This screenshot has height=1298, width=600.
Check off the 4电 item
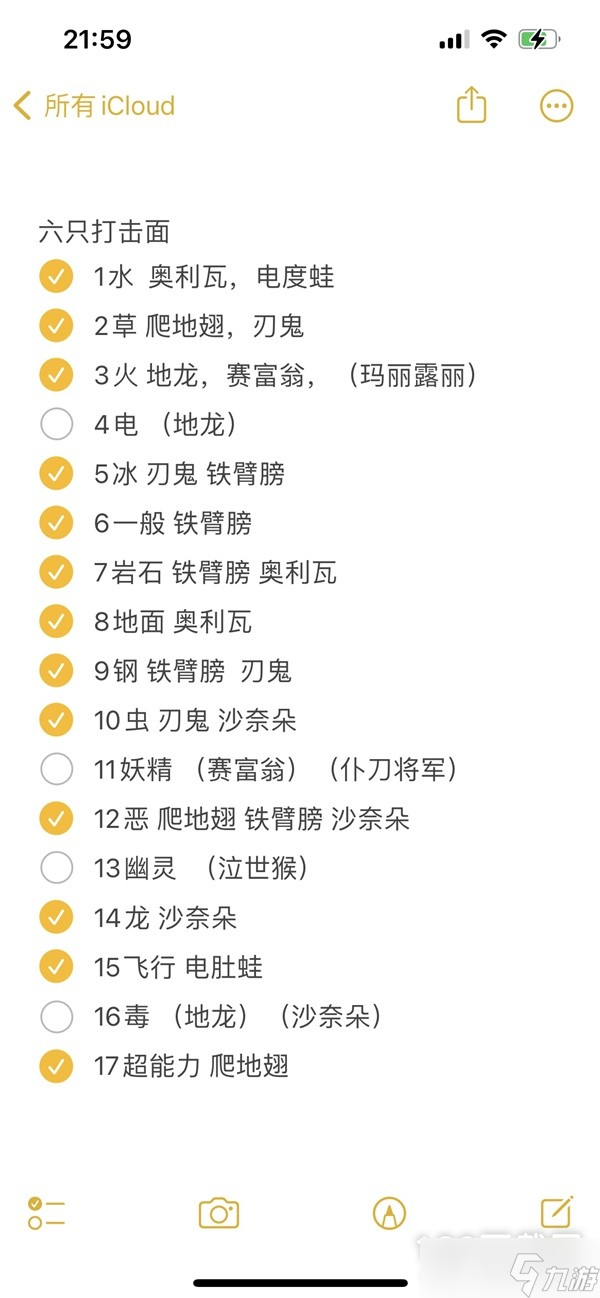pyautogui.click(x=56, y=425)
